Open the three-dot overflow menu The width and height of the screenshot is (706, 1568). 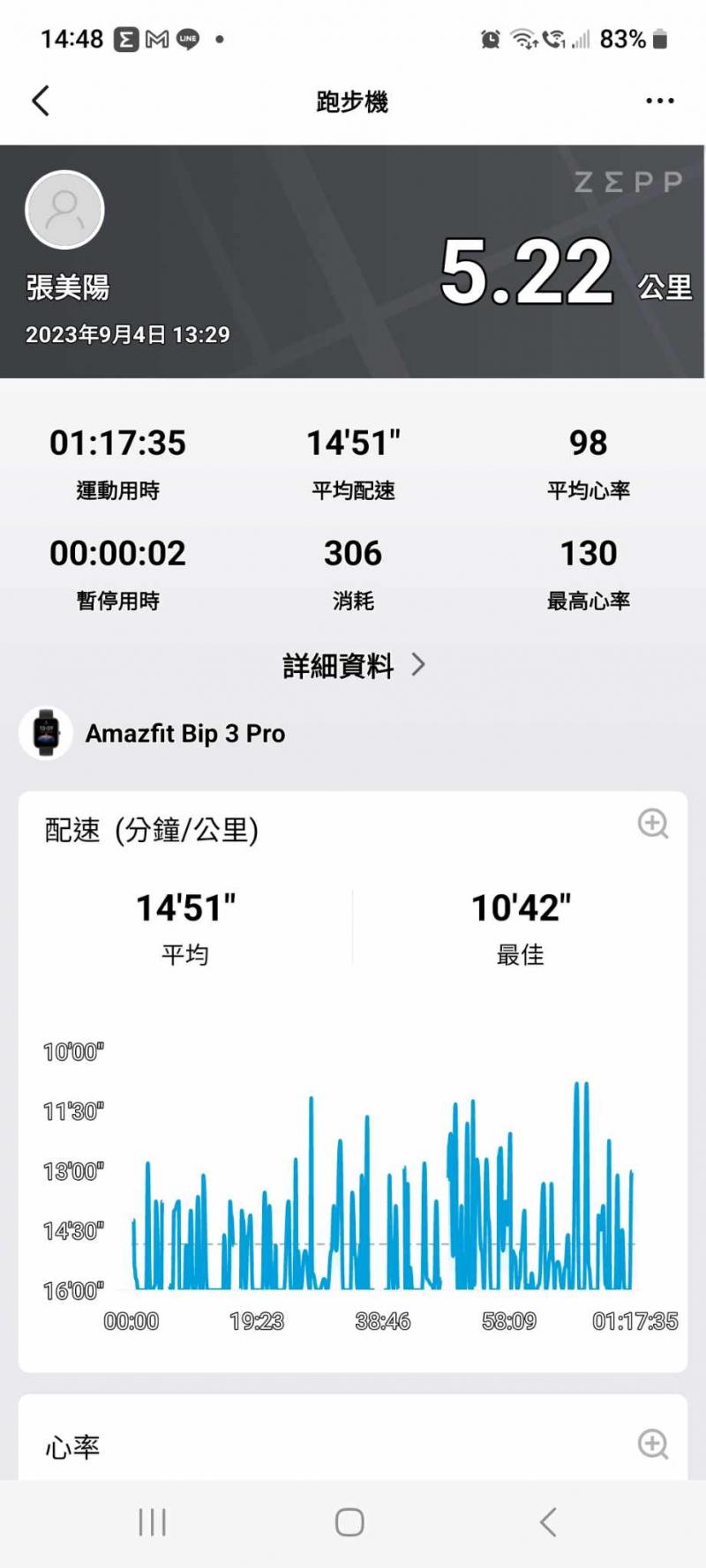click(659, 101)
